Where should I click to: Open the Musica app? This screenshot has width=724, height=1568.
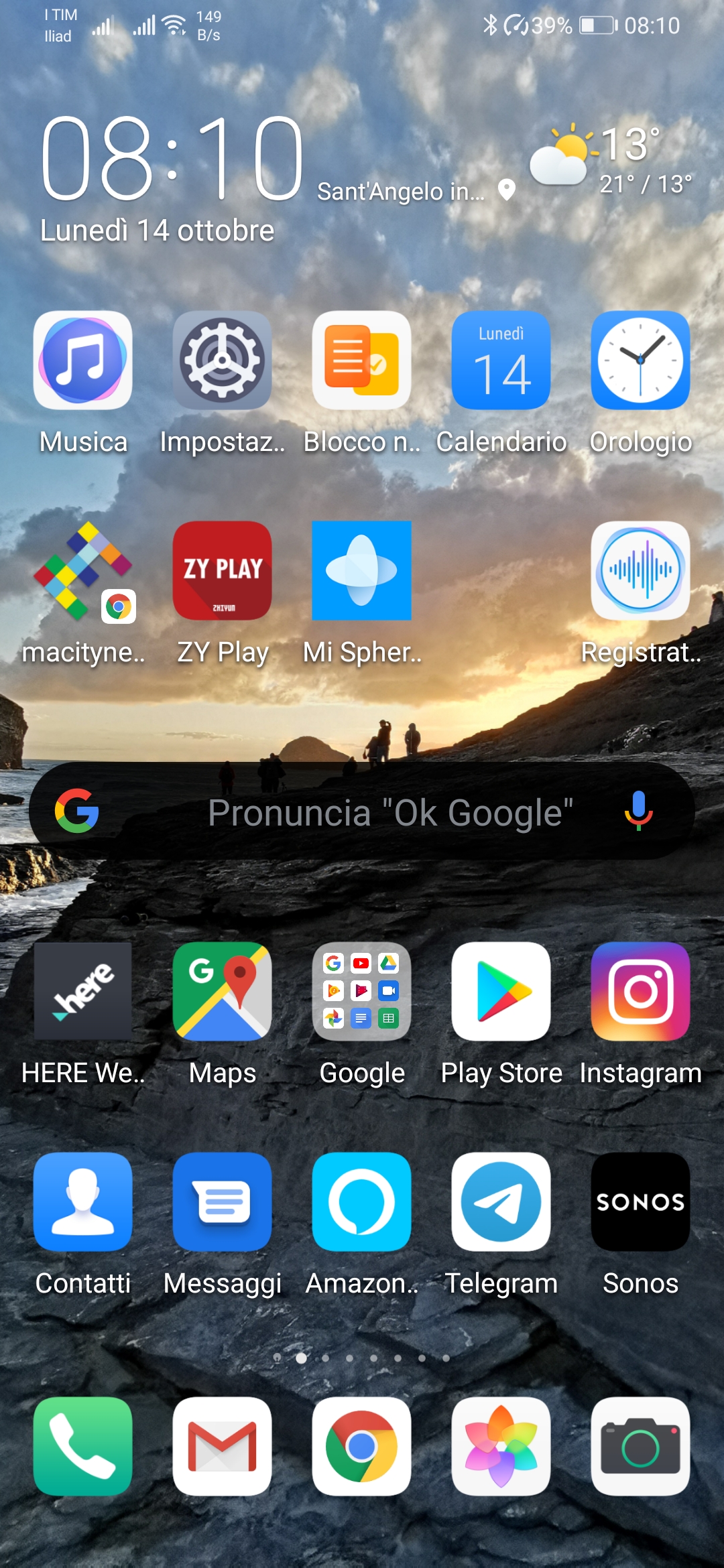(83, 361)
